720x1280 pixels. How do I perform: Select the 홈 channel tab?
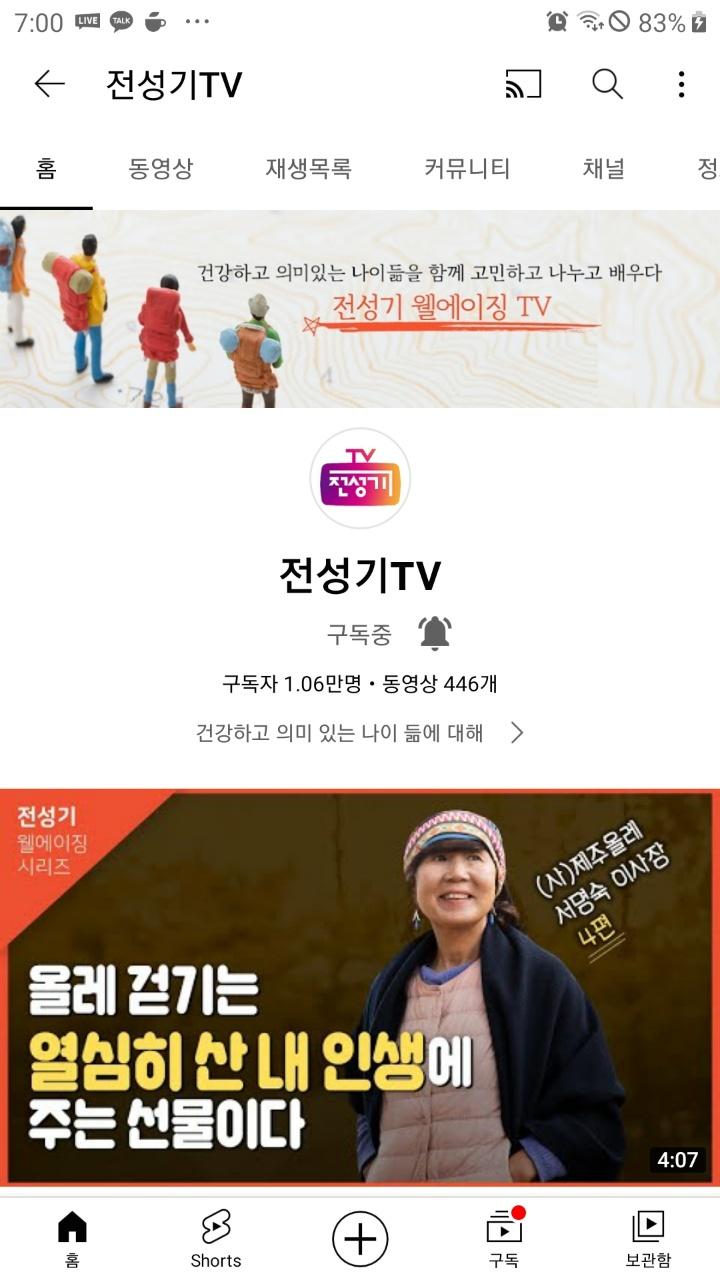tap(46, 169)
